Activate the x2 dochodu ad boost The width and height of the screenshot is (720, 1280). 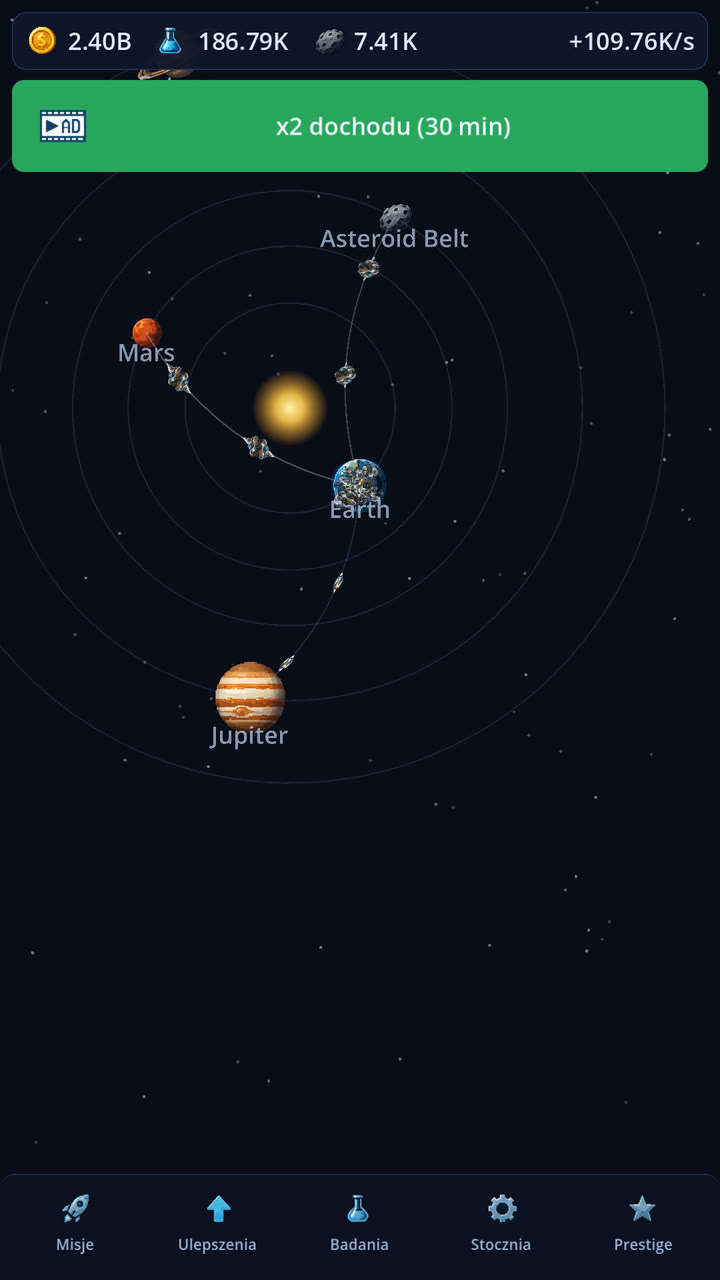[360, 126]
